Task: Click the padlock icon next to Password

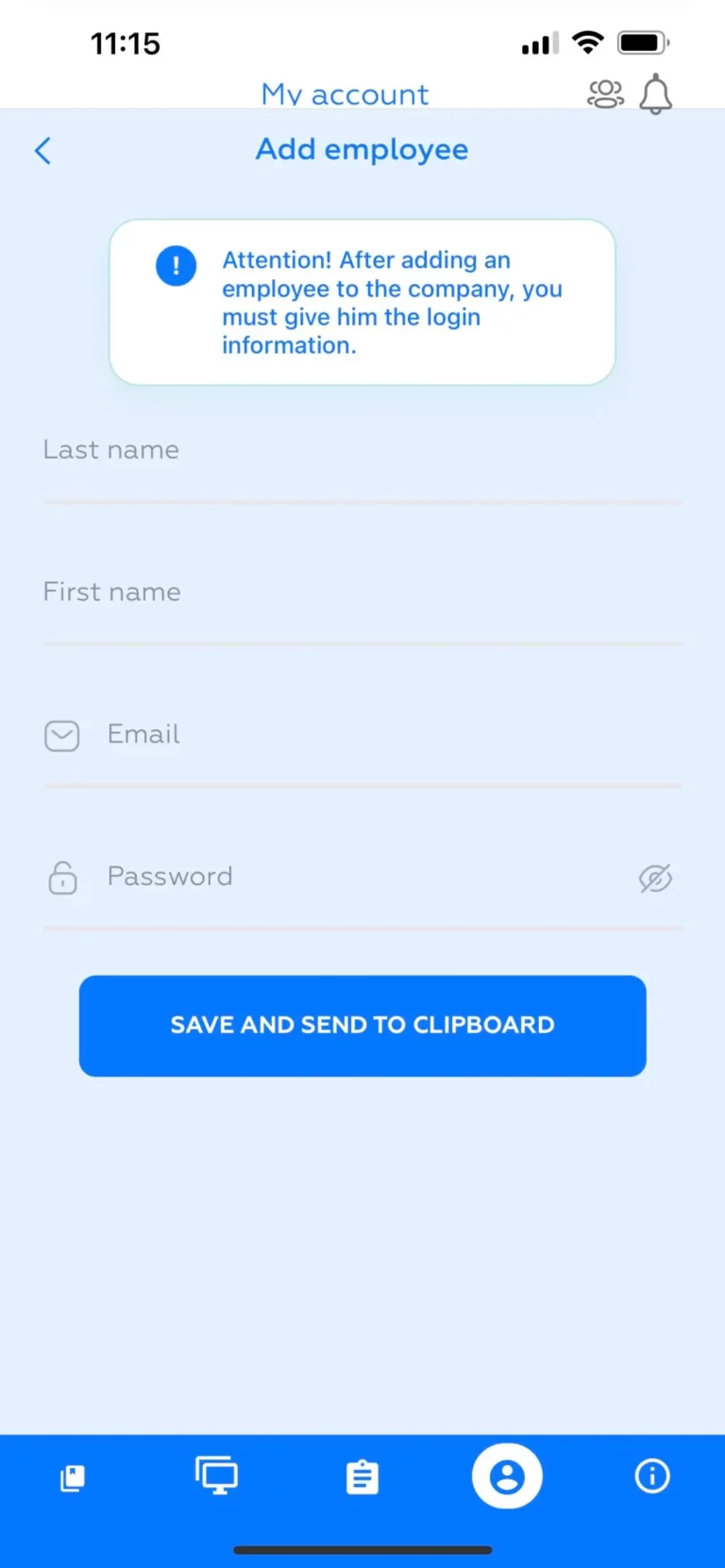Action: pos(61,877)
